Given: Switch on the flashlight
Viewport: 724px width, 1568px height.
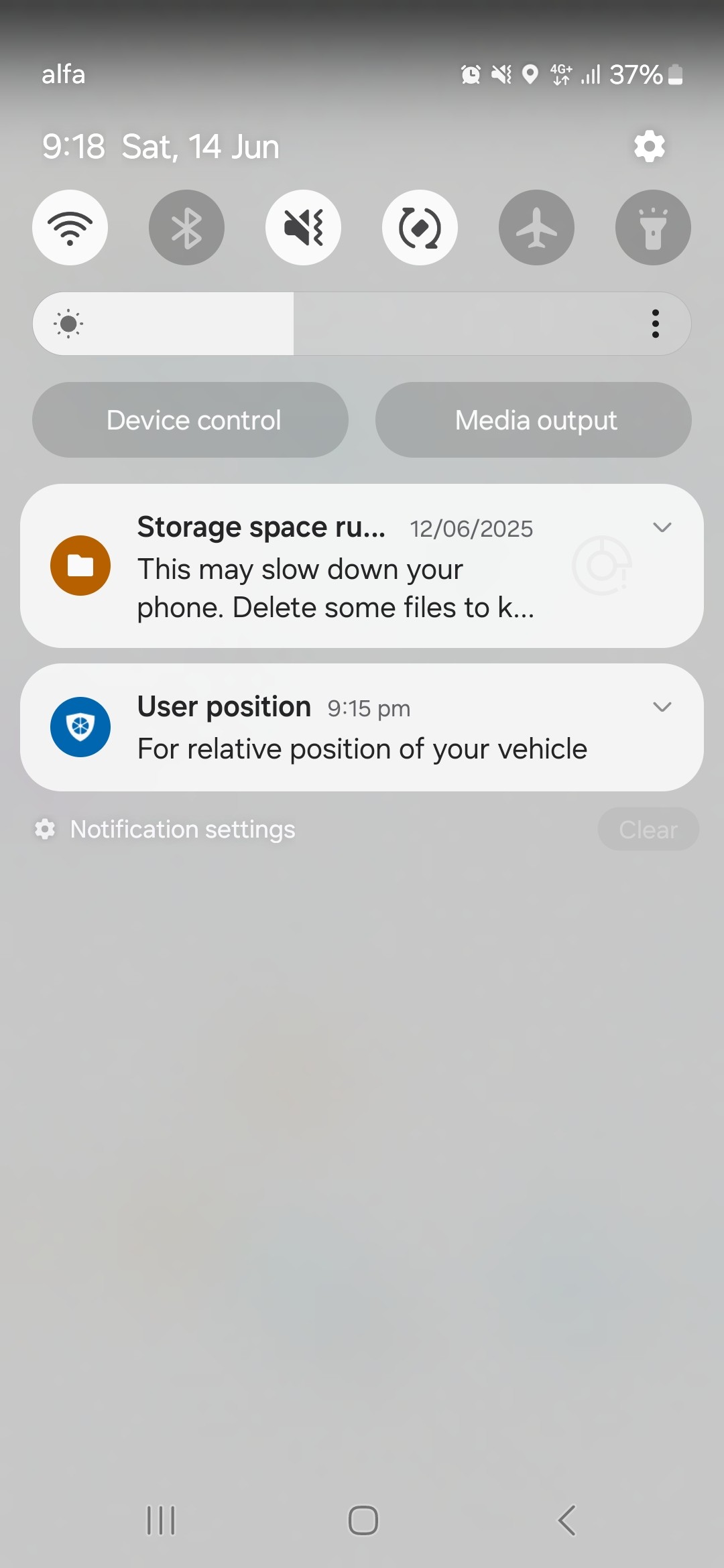Looking at the screenshot, I should pos(653,228).
